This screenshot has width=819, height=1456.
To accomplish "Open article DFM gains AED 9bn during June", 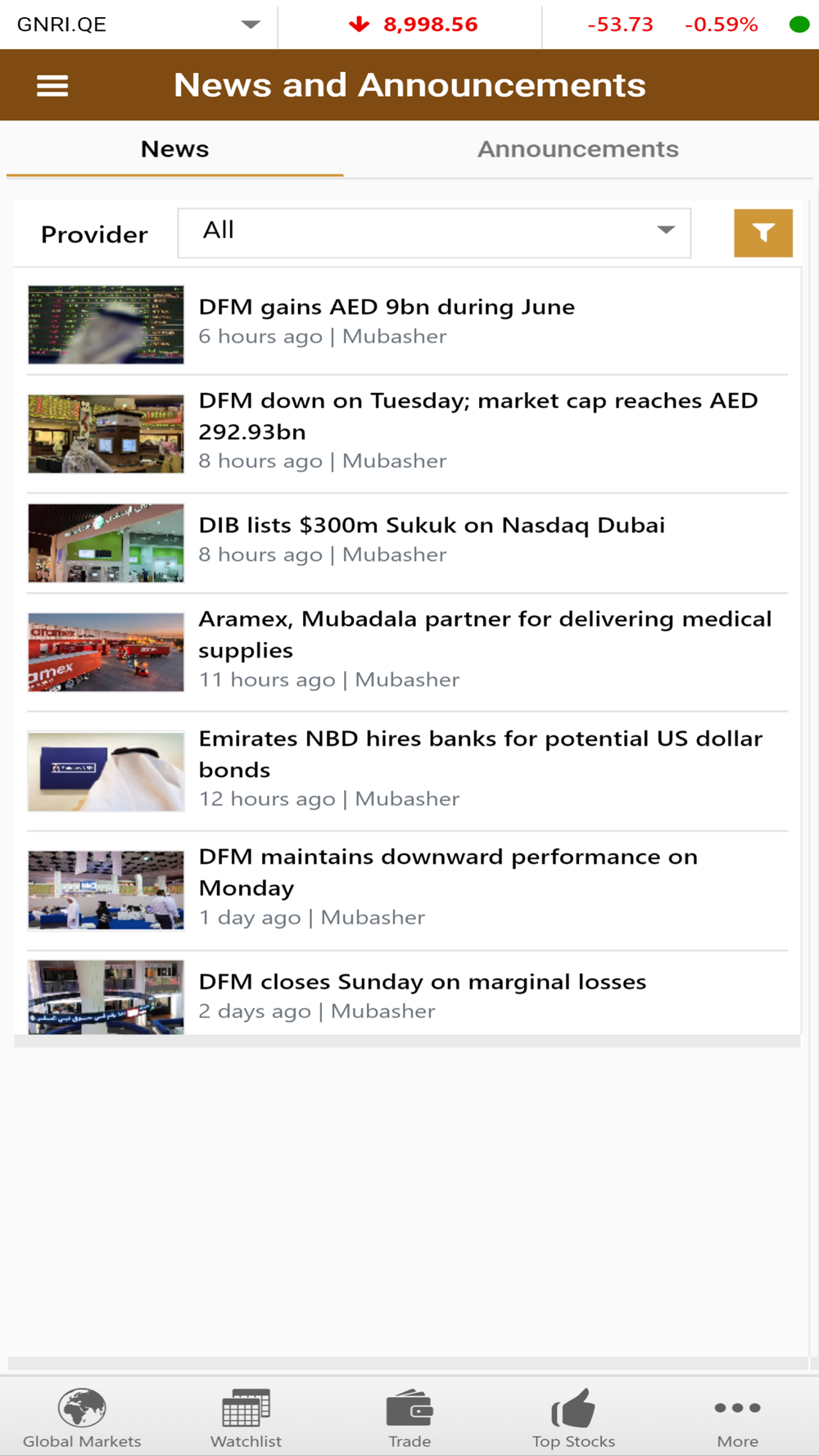I will [387, 307].
